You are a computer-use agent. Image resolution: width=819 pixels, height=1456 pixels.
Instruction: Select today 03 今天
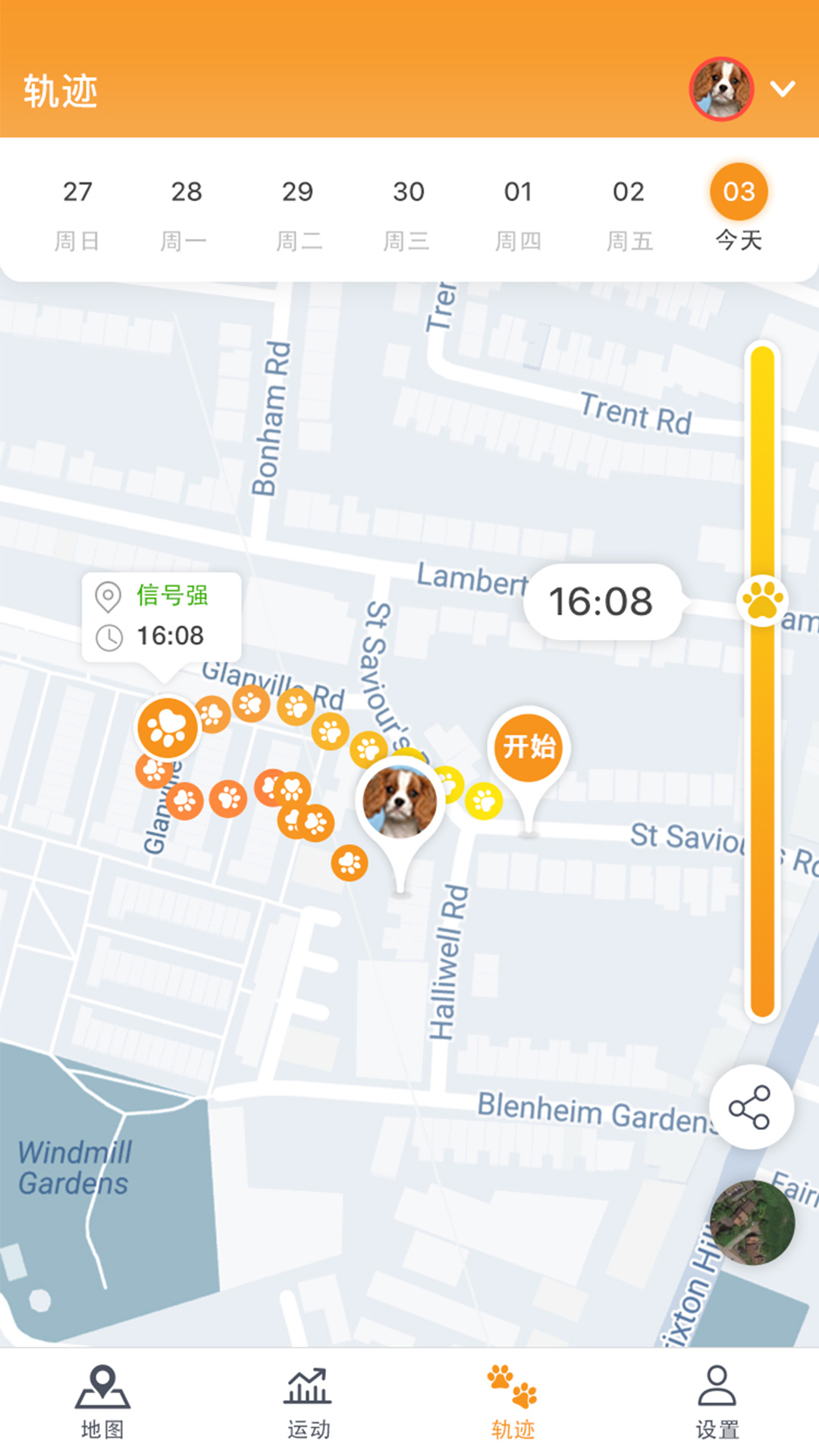[x=739, y=209]
